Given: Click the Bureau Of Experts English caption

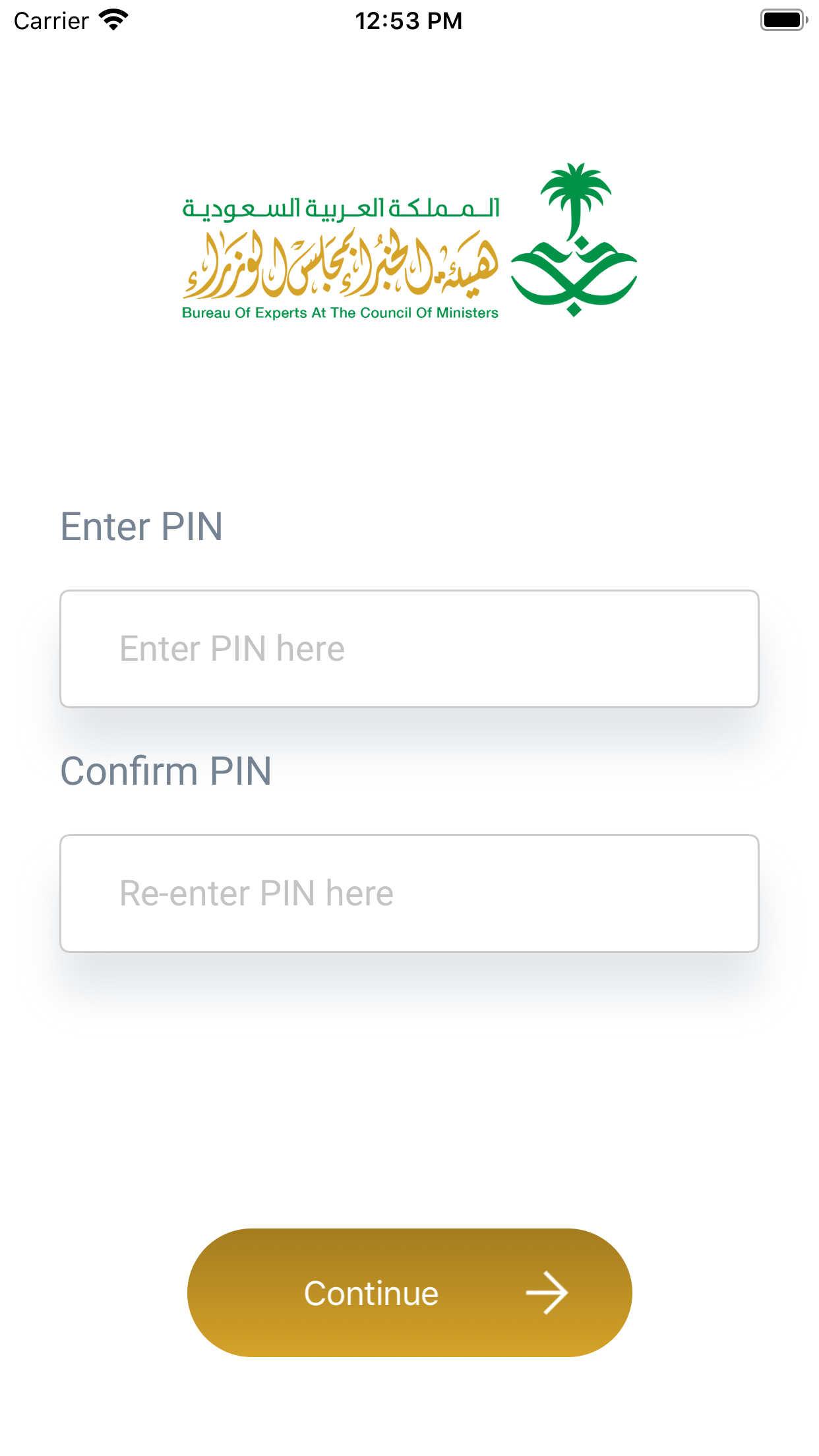Looking at the screenshot, I should (340, 311).
